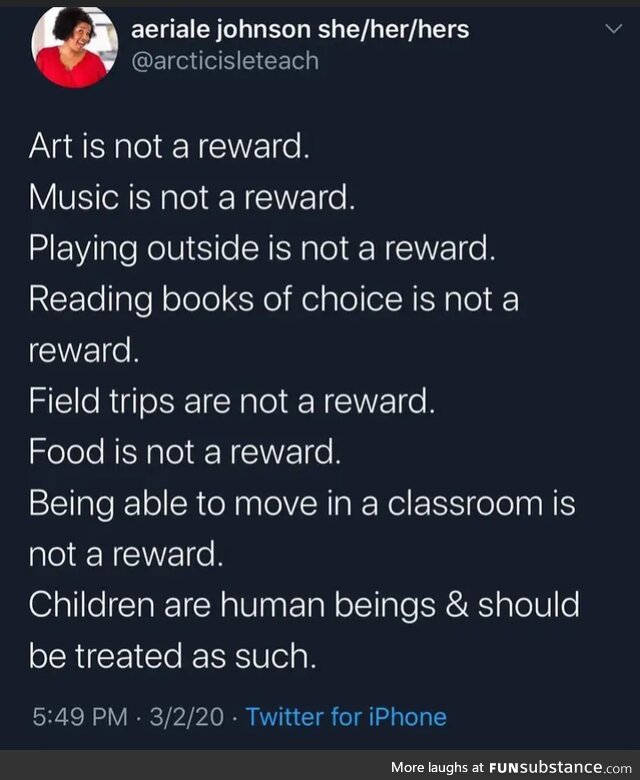
Task: Open aeriale johnson's profile picture
Action: [x=71, y=51]
